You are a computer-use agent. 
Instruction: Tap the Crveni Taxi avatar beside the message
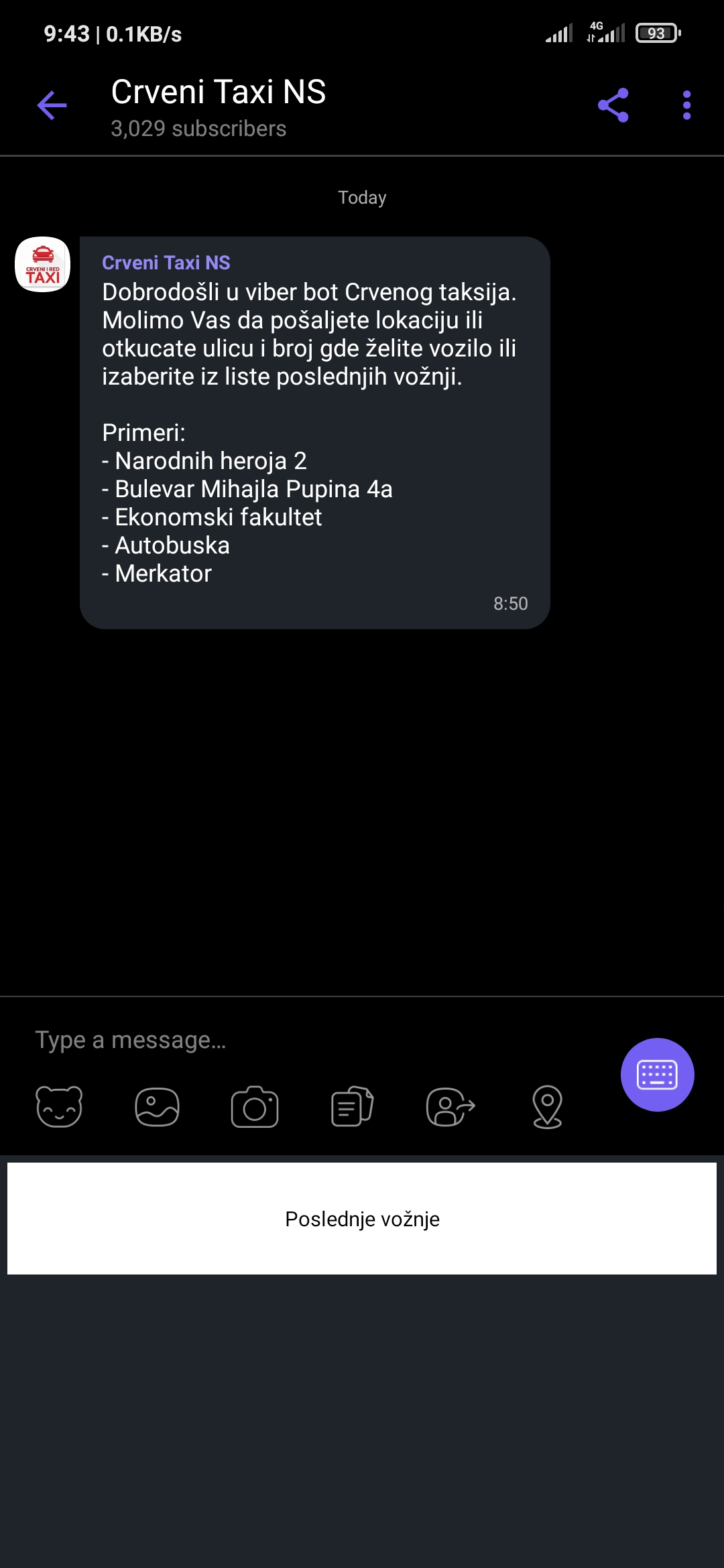point(43,264)
